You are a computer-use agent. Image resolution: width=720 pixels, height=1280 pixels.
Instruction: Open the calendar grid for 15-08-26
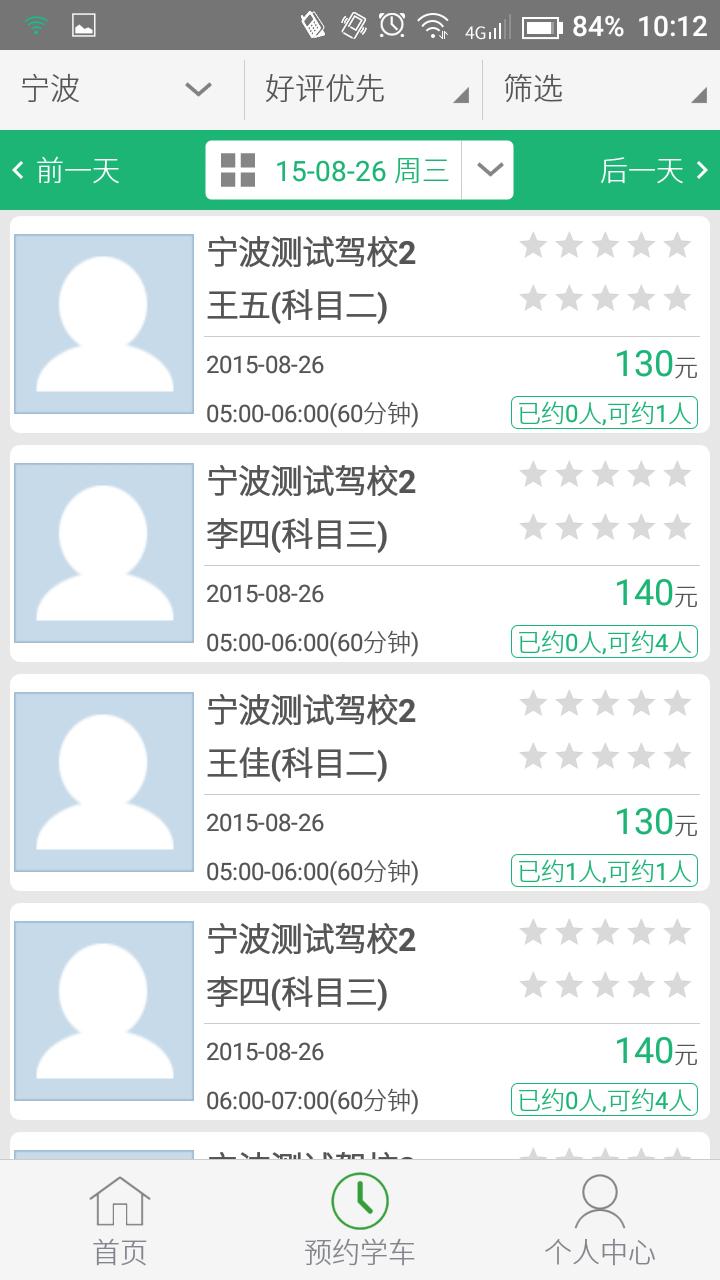238,171
